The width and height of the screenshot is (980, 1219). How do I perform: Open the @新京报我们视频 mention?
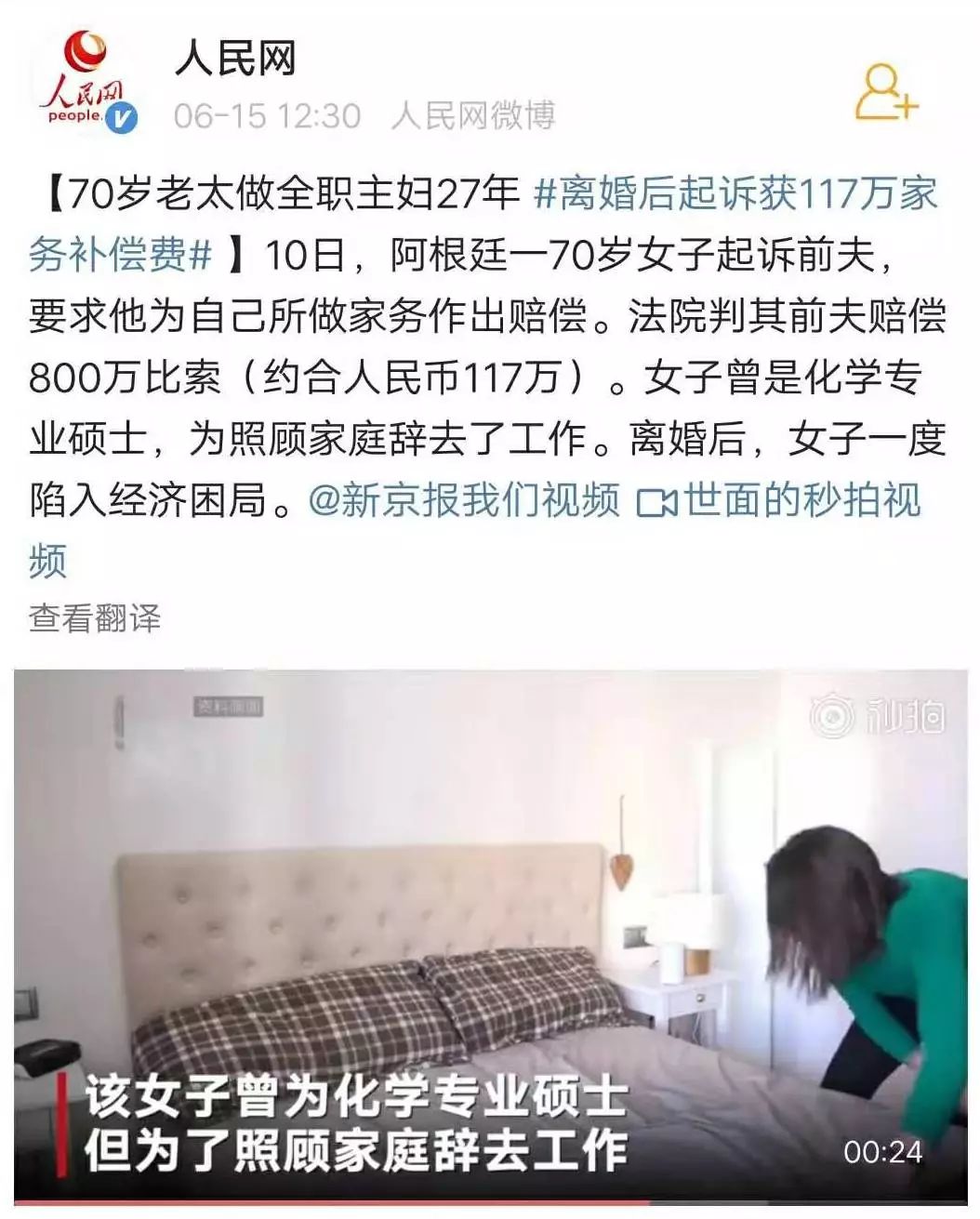click(x=465, y=500)
